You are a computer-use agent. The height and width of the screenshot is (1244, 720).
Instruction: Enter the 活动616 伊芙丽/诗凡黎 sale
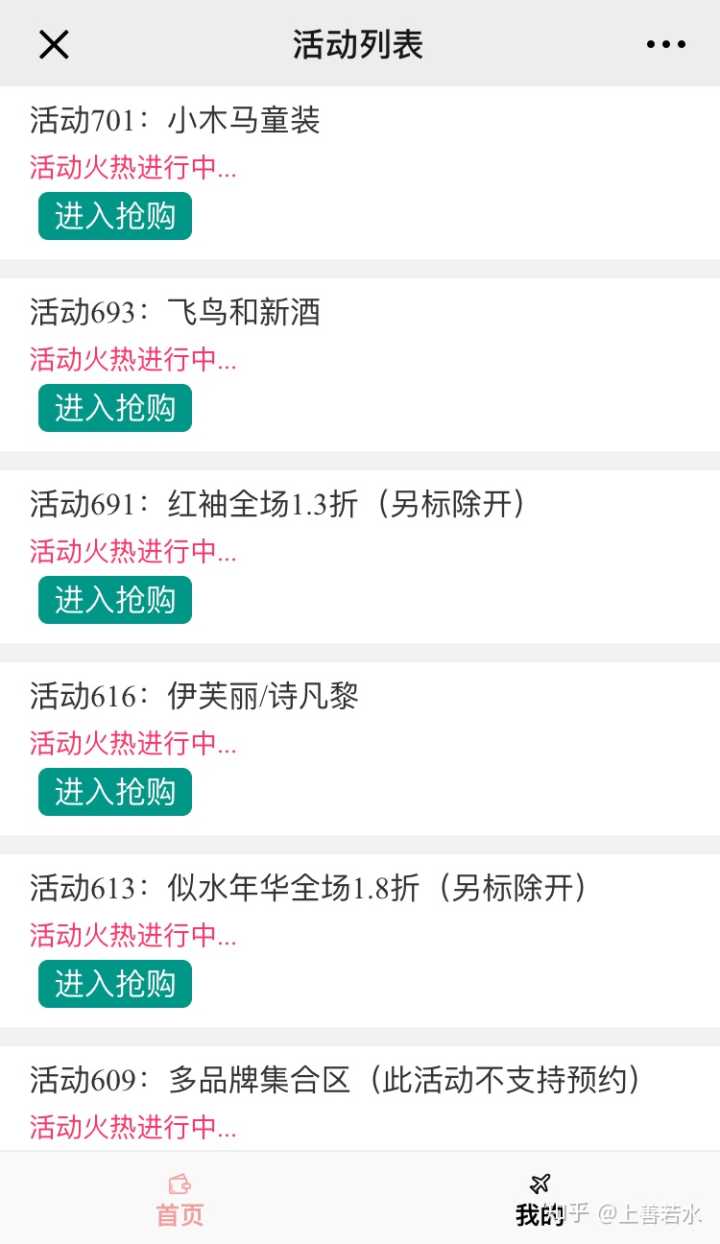click(x=115, y=792)
